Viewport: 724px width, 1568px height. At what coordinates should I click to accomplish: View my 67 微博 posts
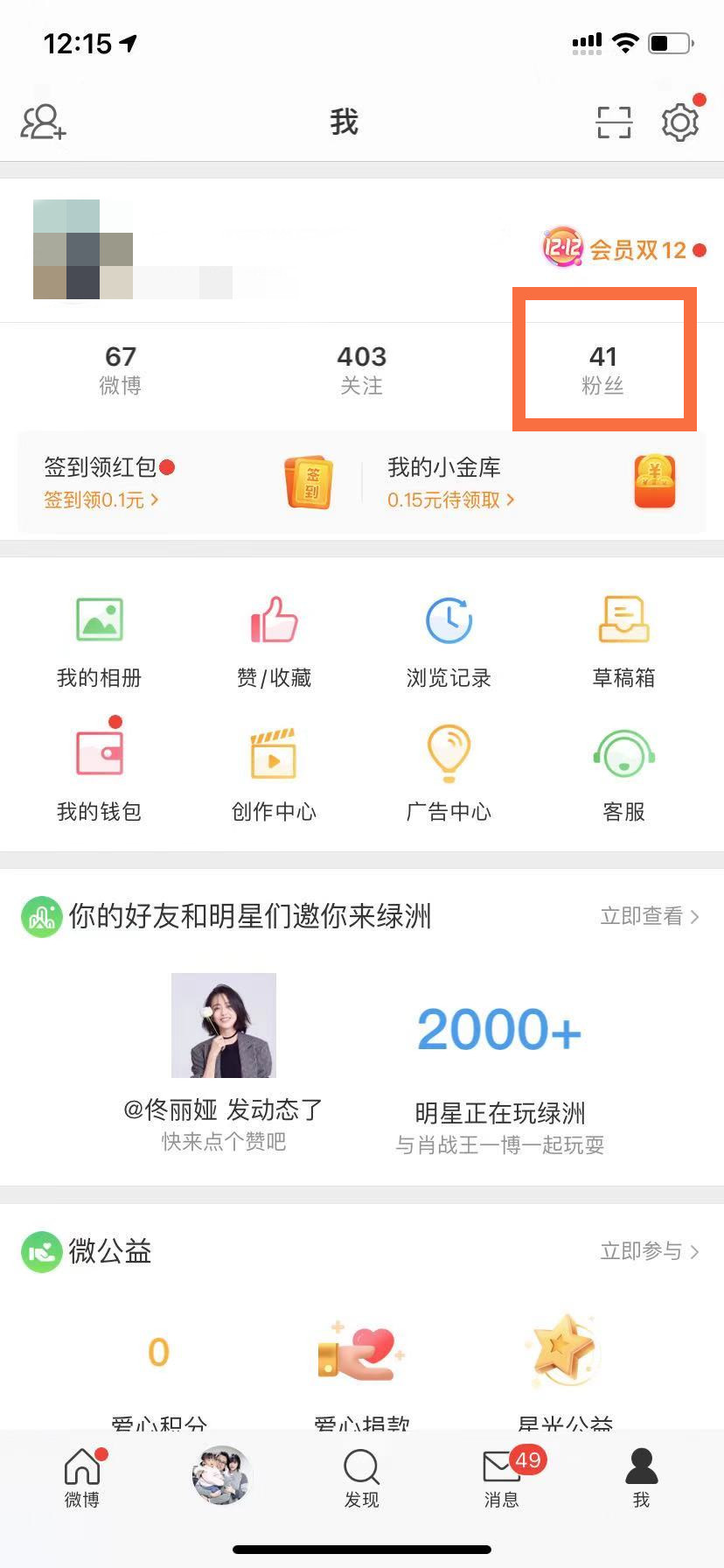[x=120, y=369]
